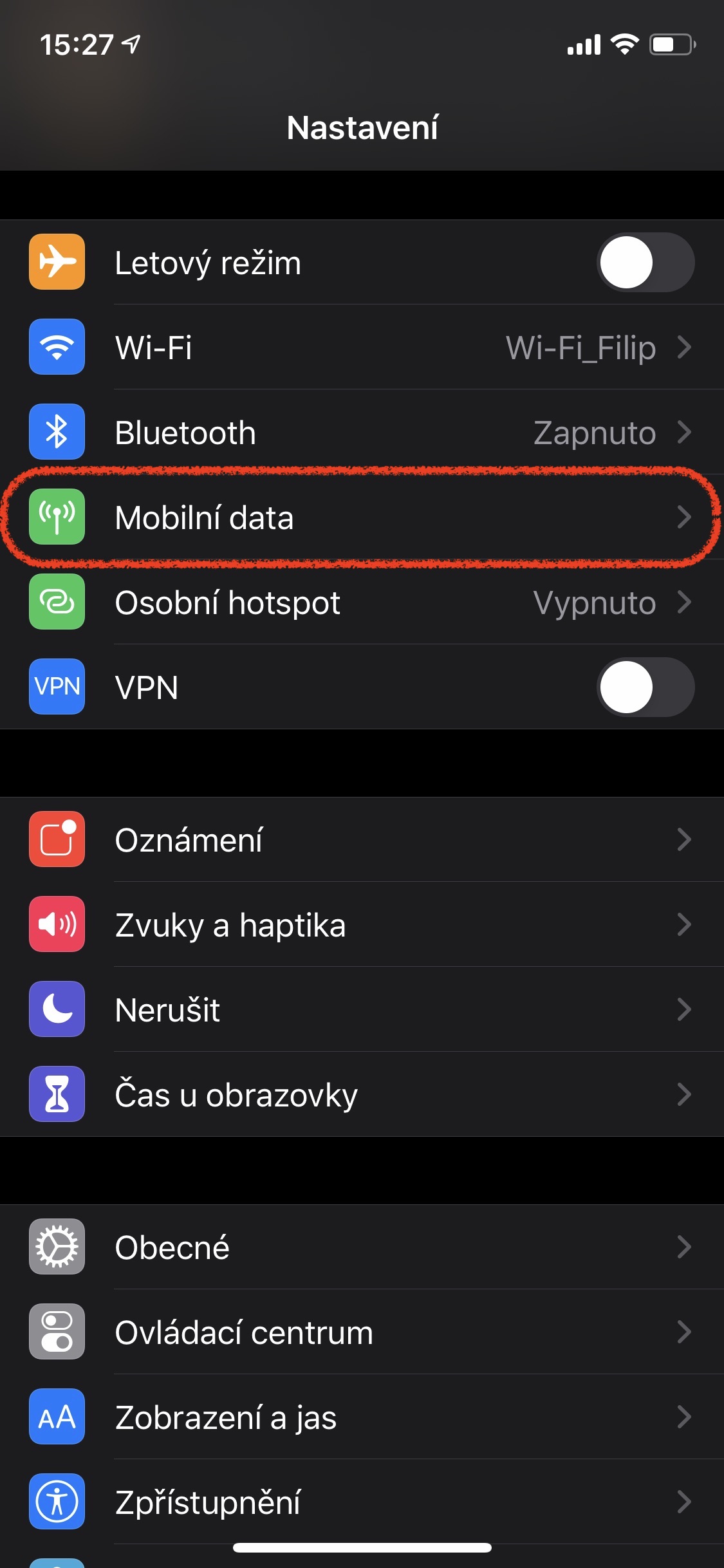Open Ovládací centrum settings

coord(362,1332)
